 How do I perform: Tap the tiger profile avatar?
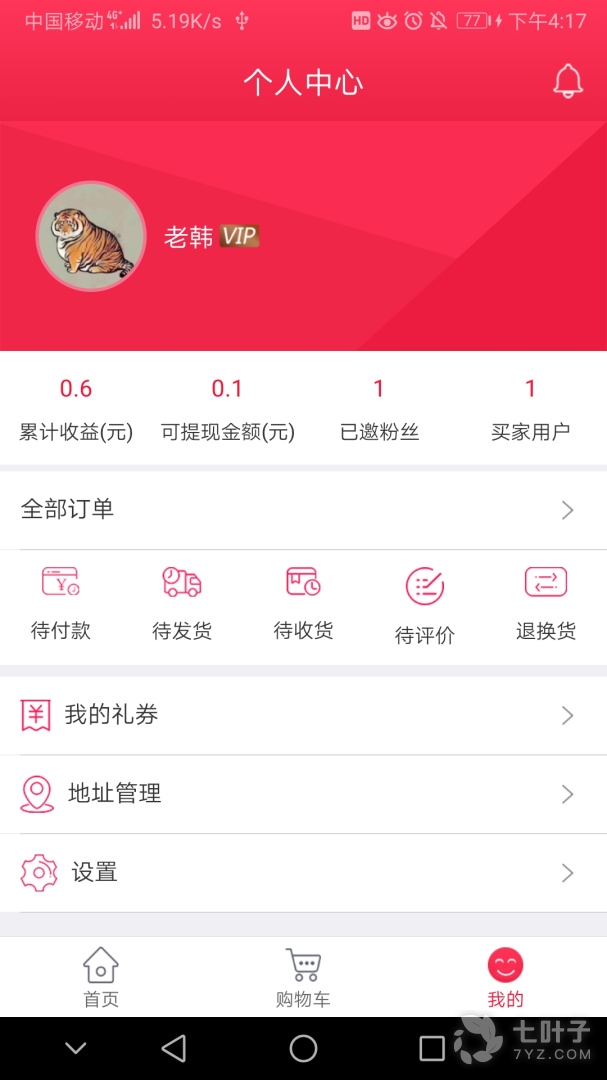[91, 237]
